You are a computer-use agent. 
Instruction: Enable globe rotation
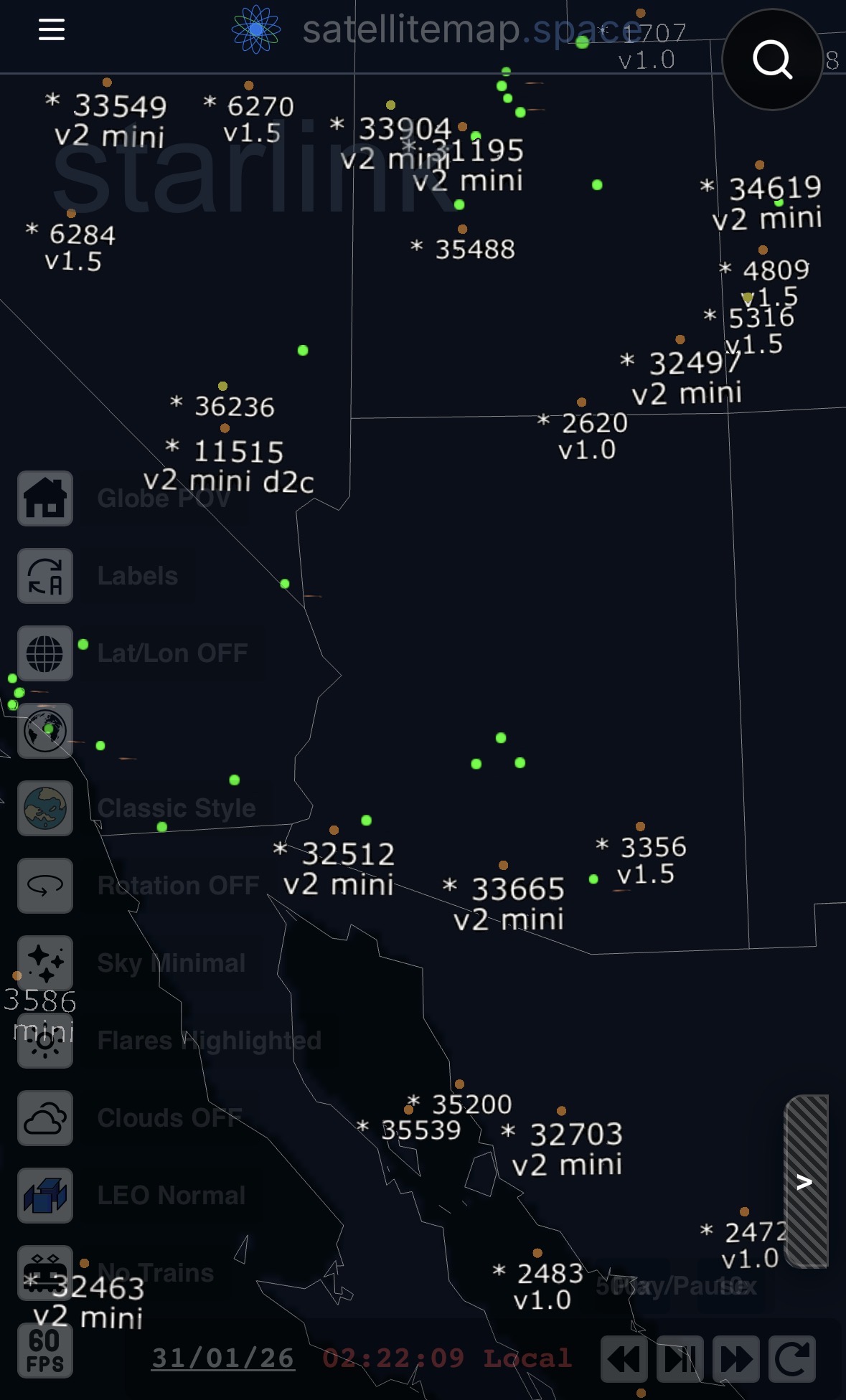45,886
